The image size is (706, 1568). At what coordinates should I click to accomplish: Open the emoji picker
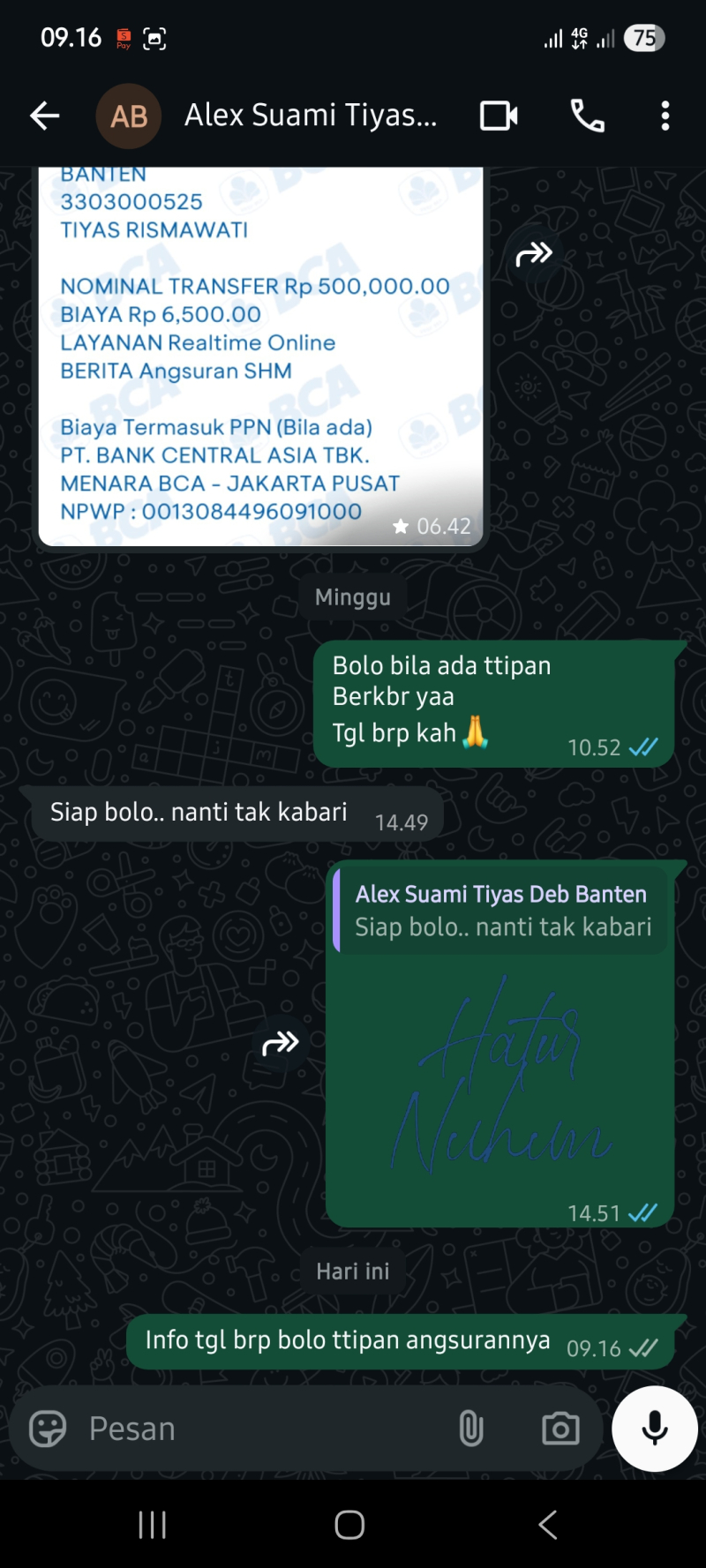pos(48,1429)
